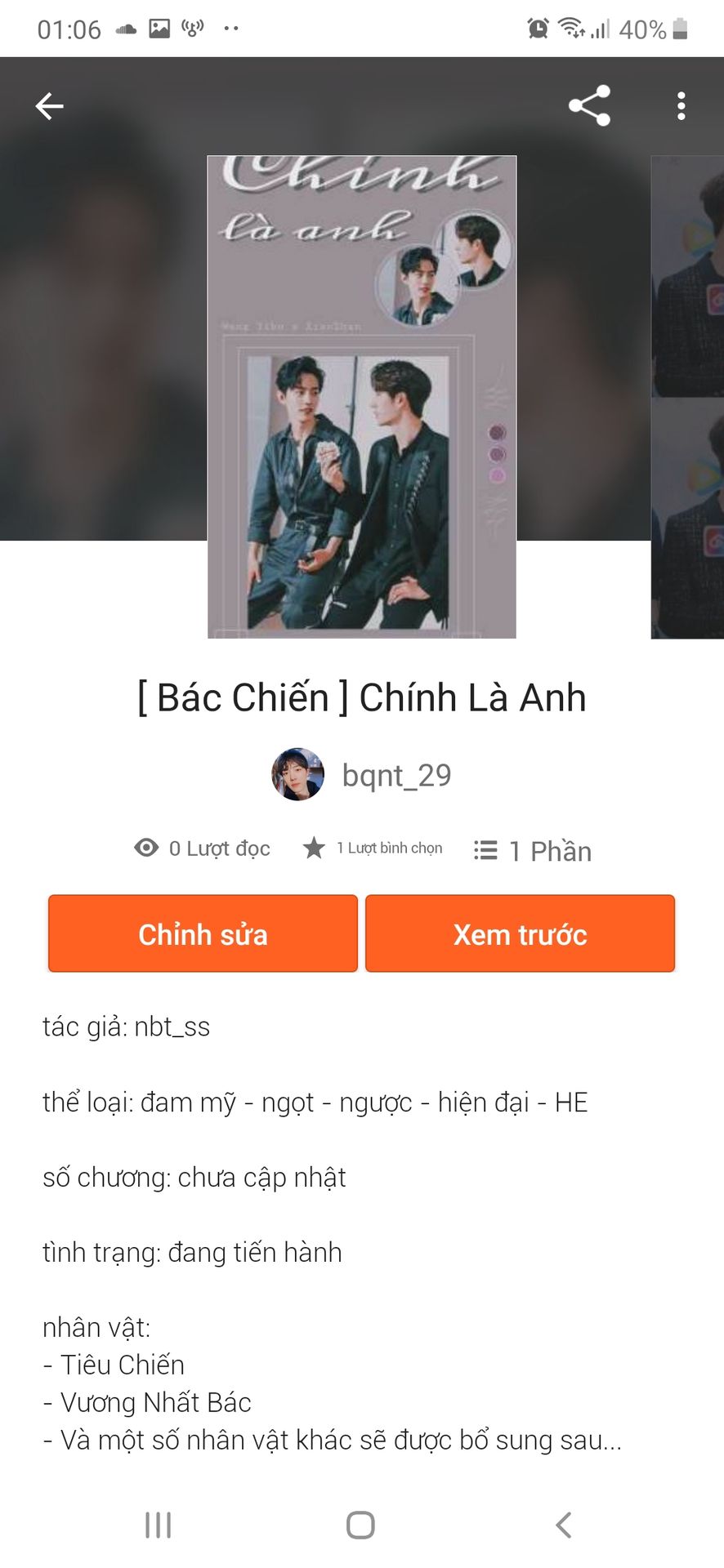
Task: Tap the Chỉnh sửa button
Action: (203, 933)
